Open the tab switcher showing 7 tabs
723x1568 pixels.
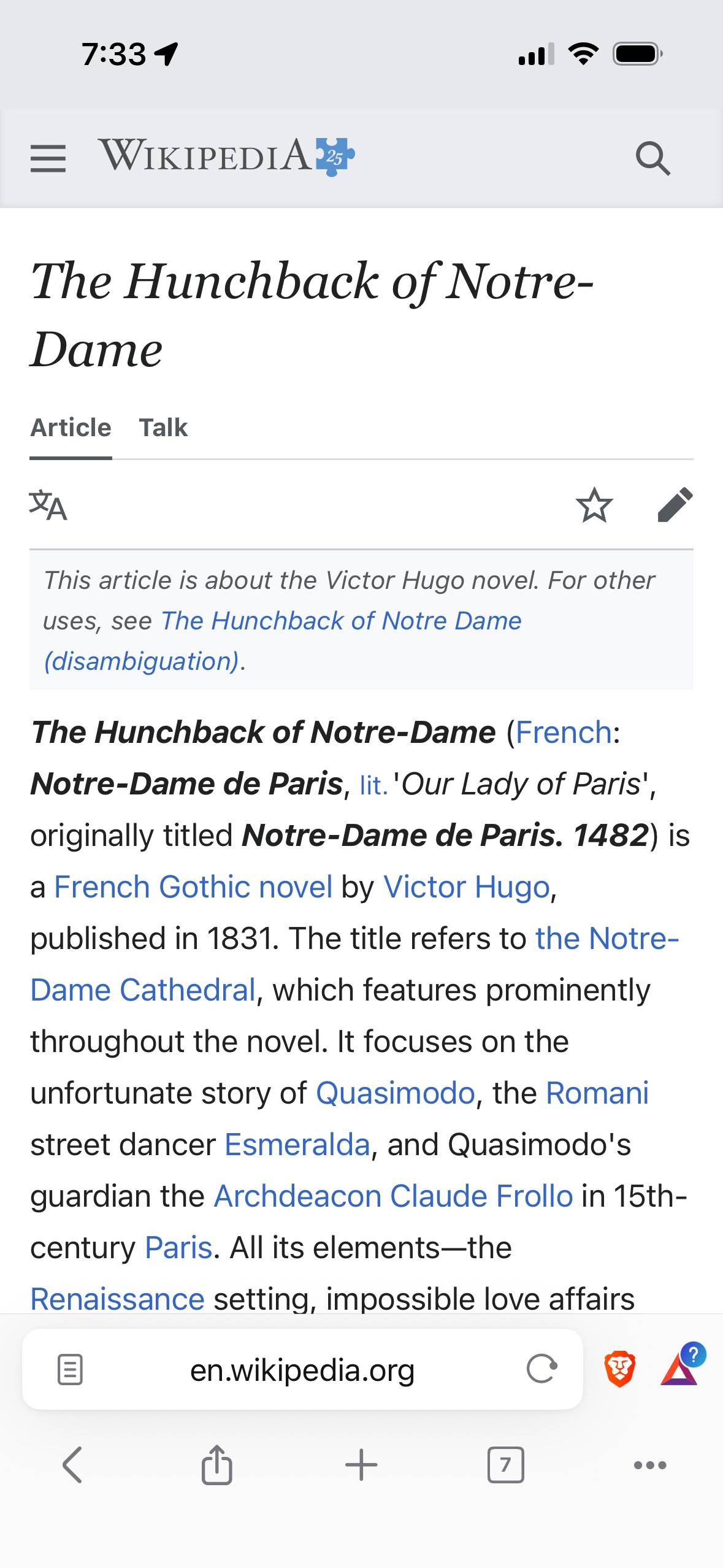click(x=505, y=1465)
